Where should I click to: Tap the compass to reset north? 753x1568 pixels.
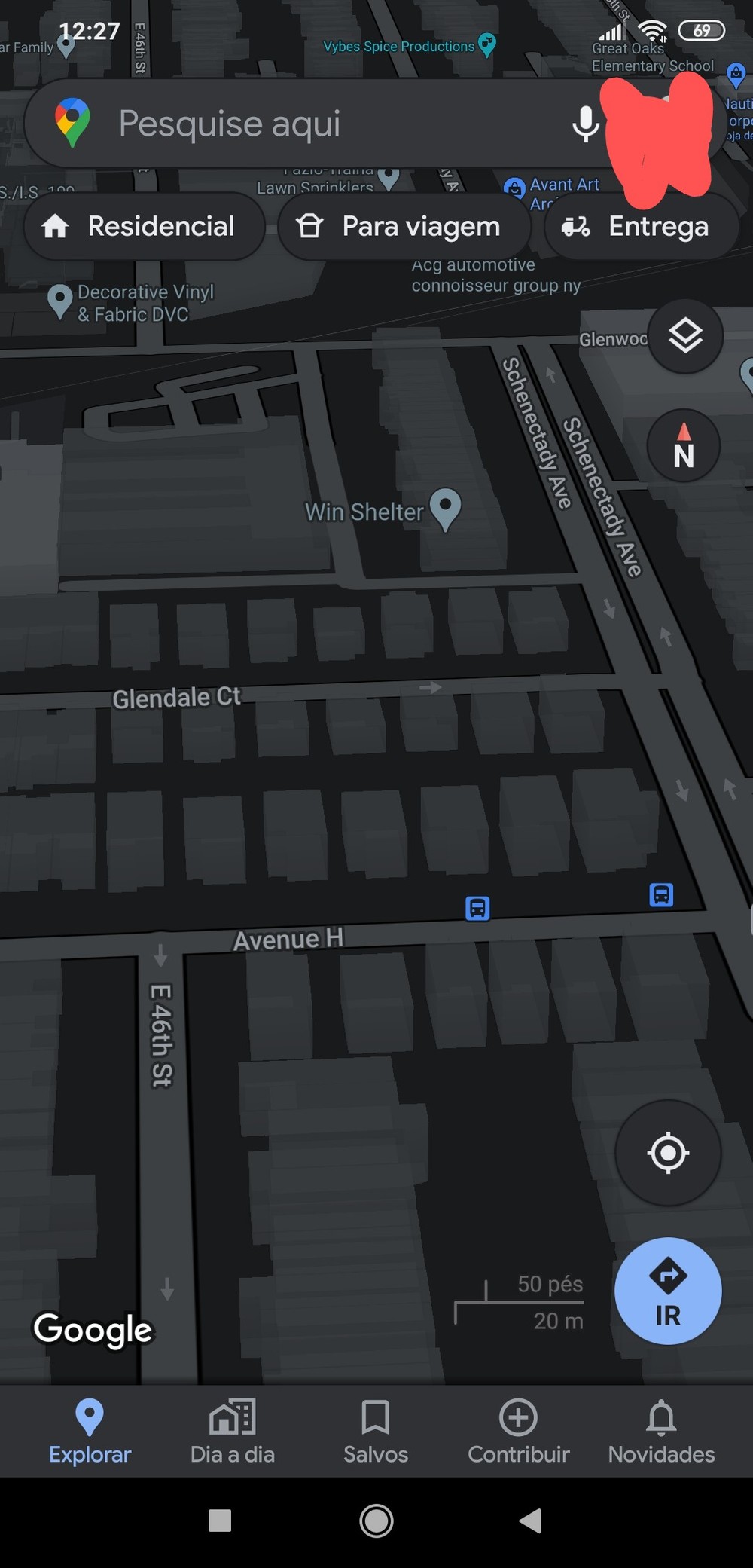coord(683,446)
